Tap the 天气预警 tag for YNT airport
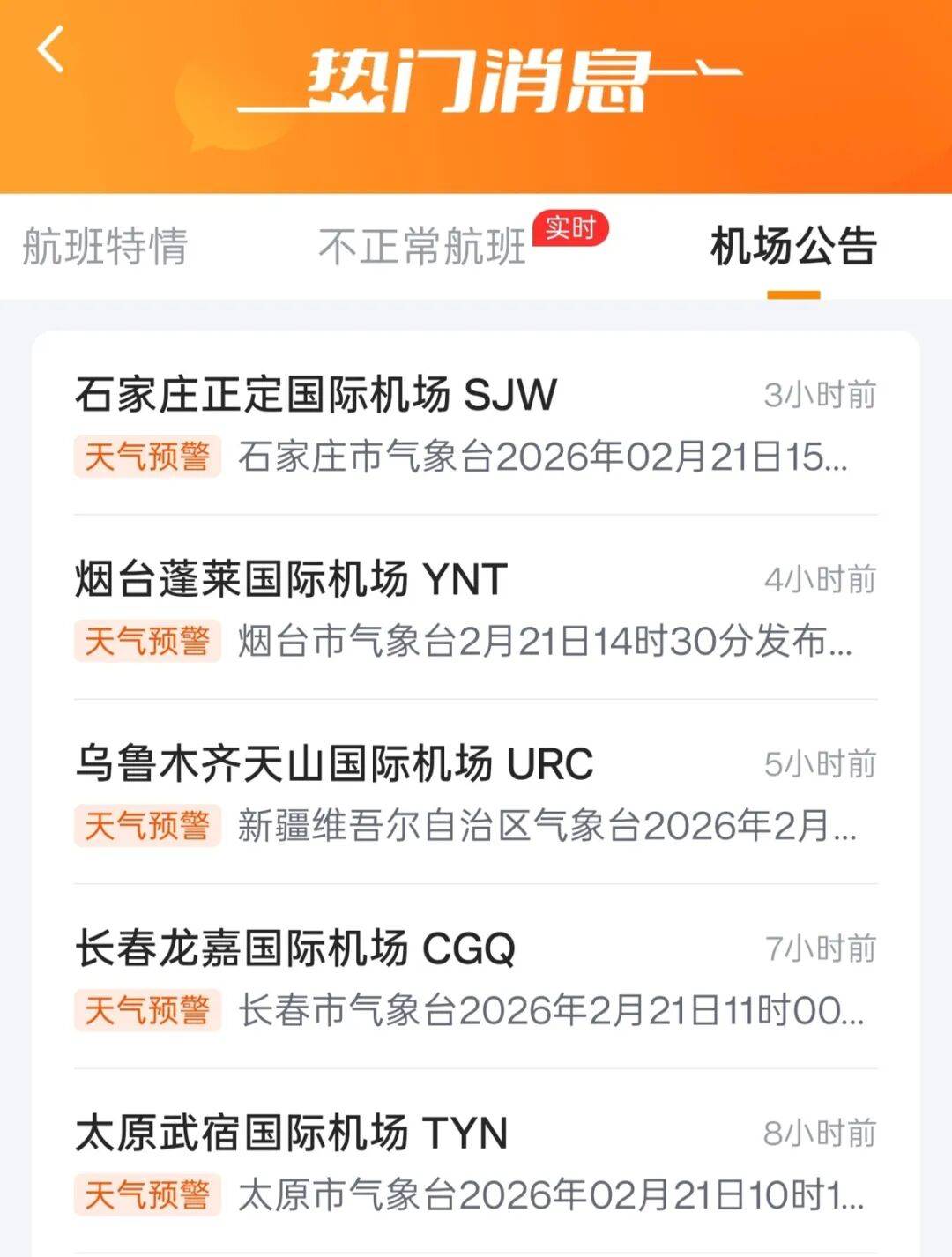The width and height of the screenshot is (952, 1257). [x=146, y=643]
